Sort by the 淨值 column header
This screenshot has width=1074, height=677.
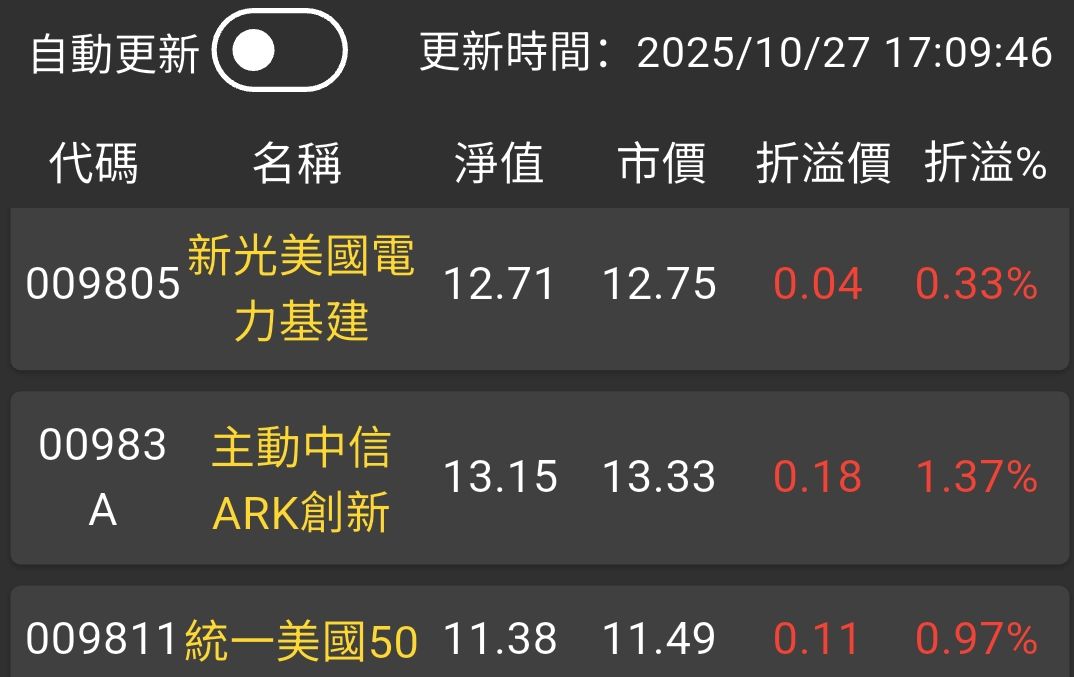[499, 163]
